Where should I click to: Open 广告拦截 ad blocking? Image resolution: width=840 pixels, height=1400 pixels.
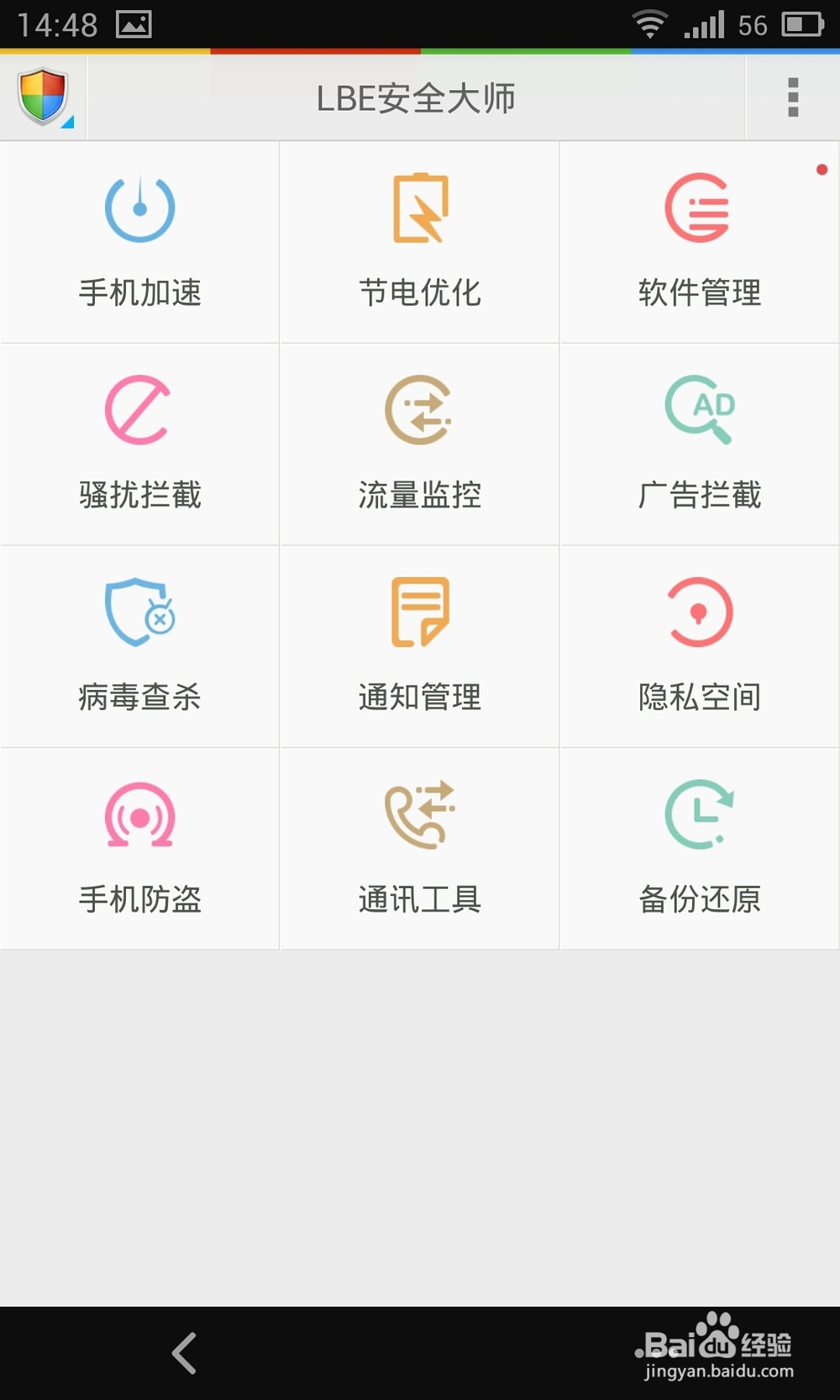(699, 445)
